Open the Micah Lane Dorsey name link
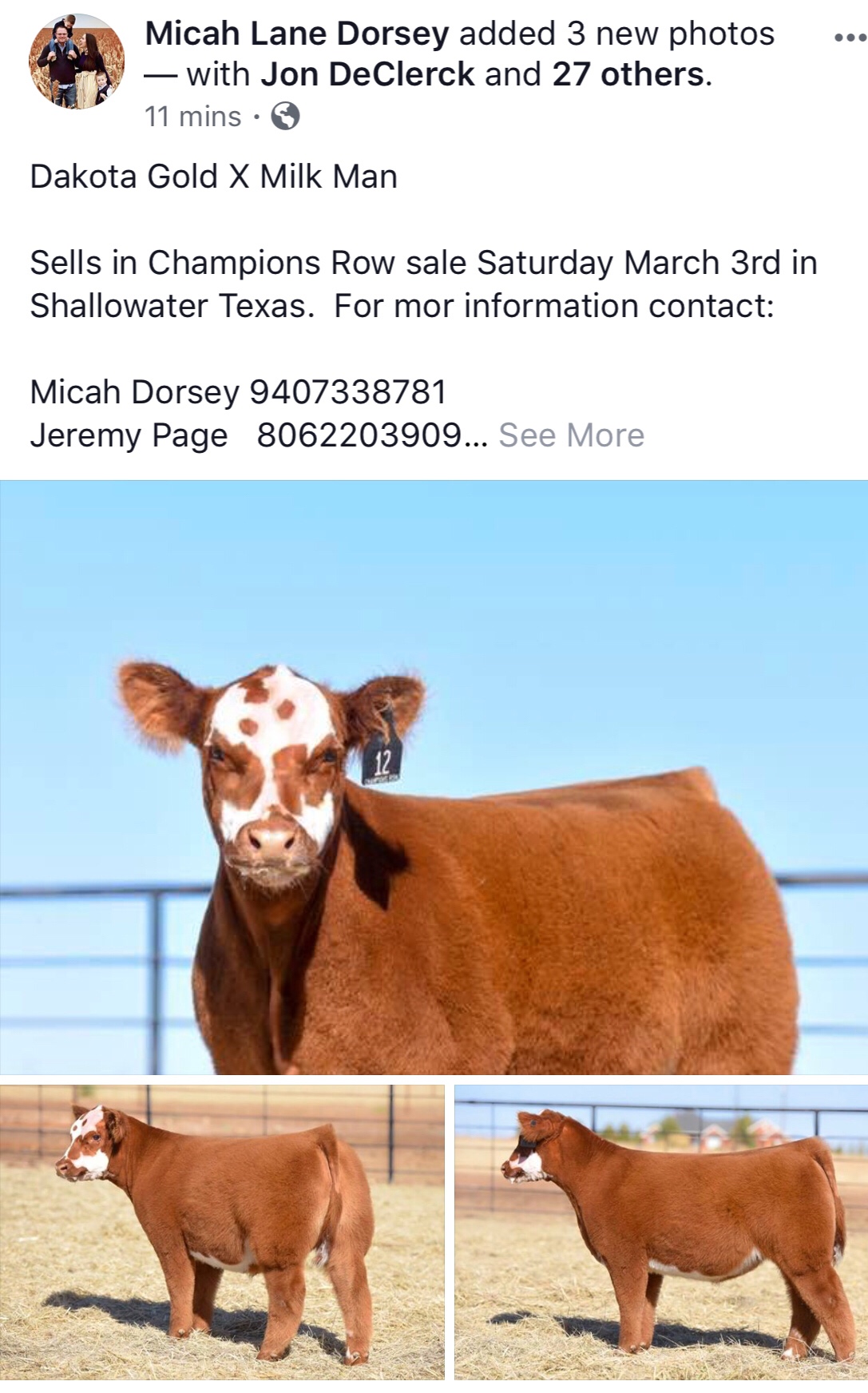868x1393 pixels. 297,34
